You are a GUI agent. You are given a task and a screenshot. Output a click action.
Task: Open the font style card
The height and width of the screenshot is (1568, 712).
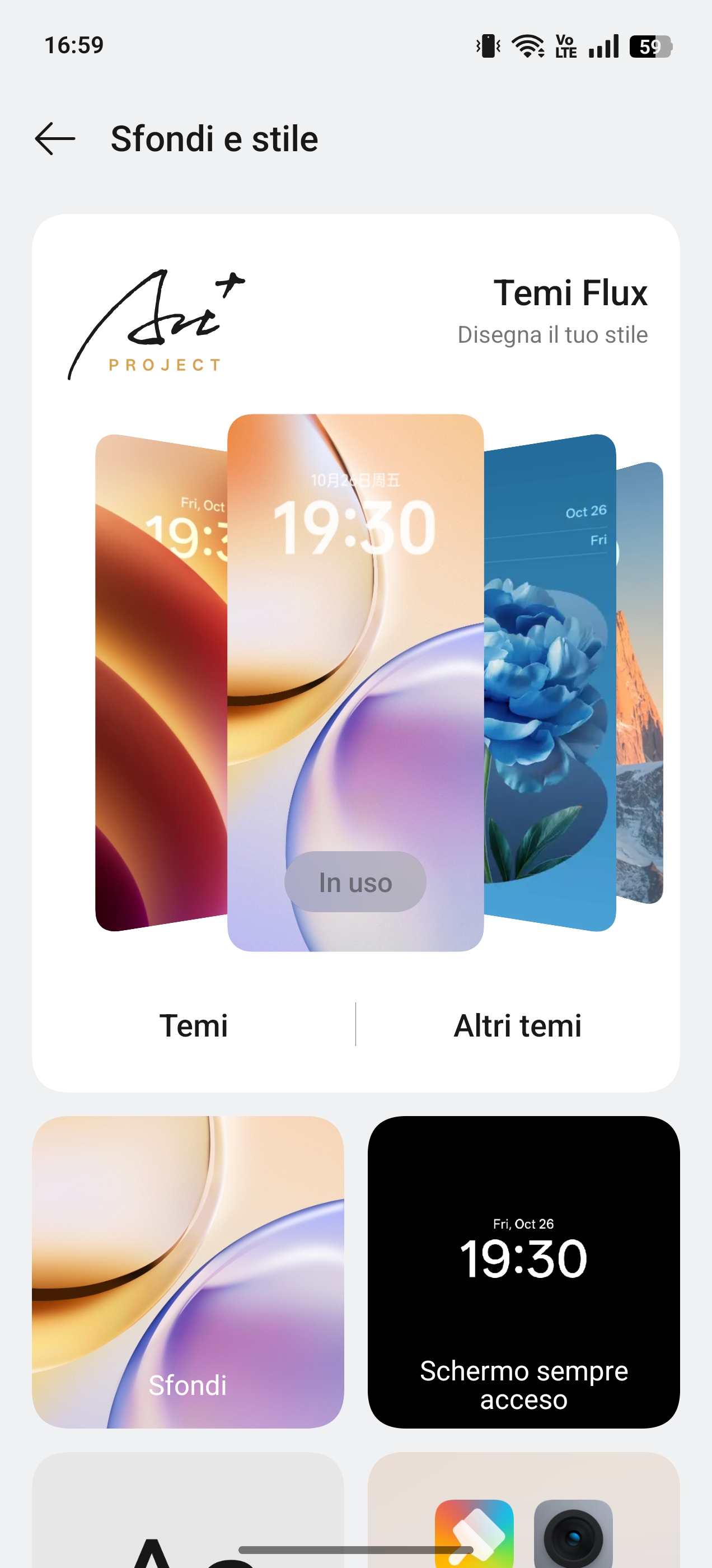tap(188, 1510)
